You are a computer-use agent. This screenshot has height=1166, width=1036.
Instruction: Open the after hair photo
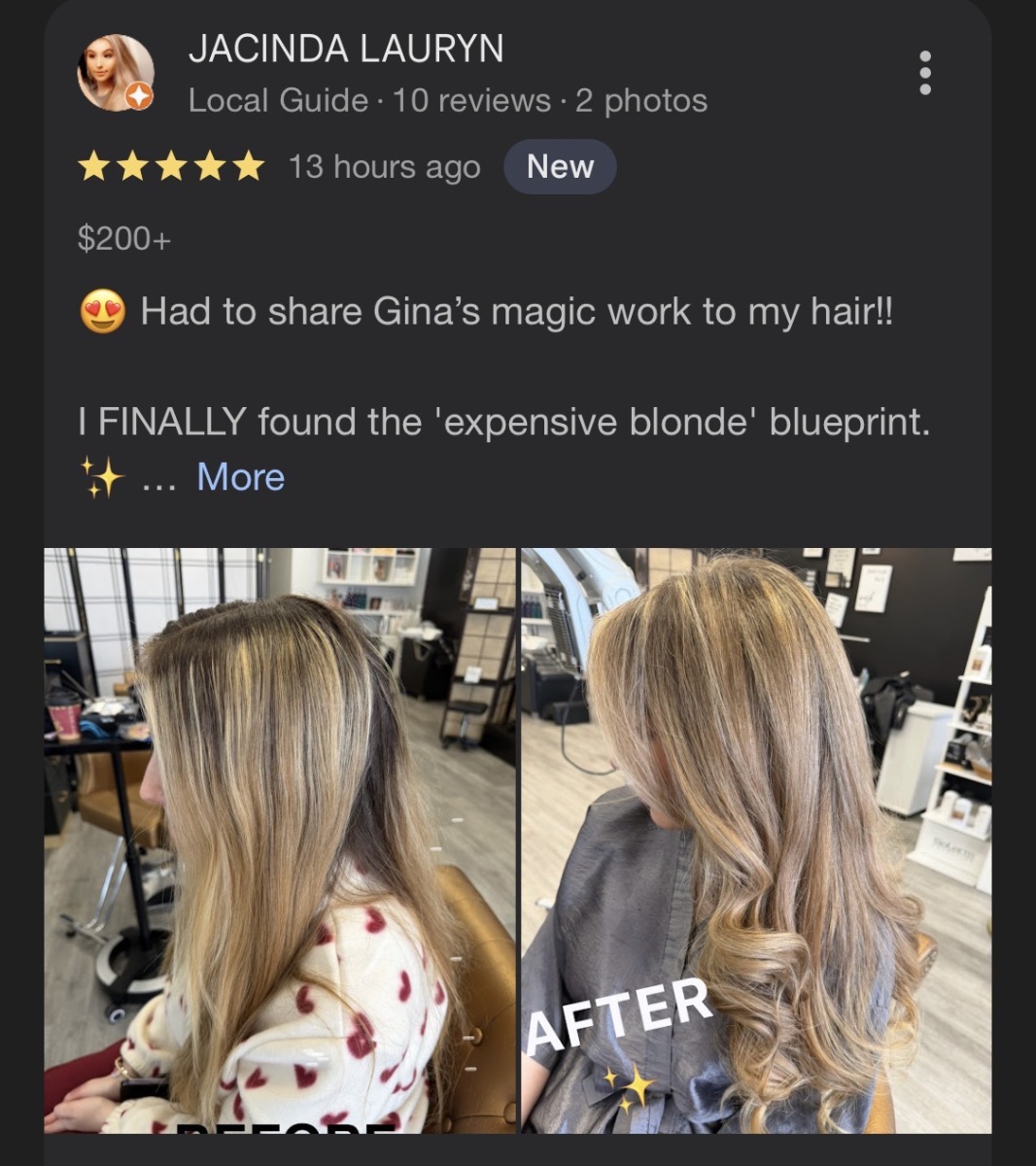click(x=756, y=840)
